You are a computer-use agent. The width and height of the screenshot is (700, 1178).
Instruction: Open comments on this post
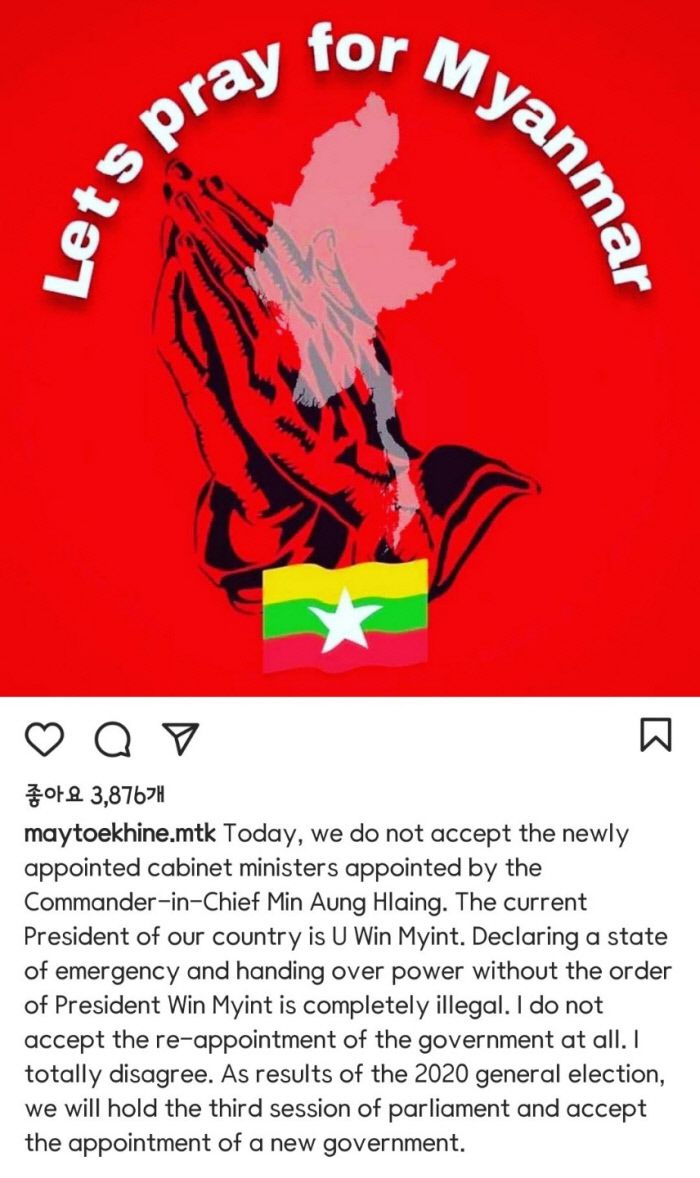click(111, 738)
